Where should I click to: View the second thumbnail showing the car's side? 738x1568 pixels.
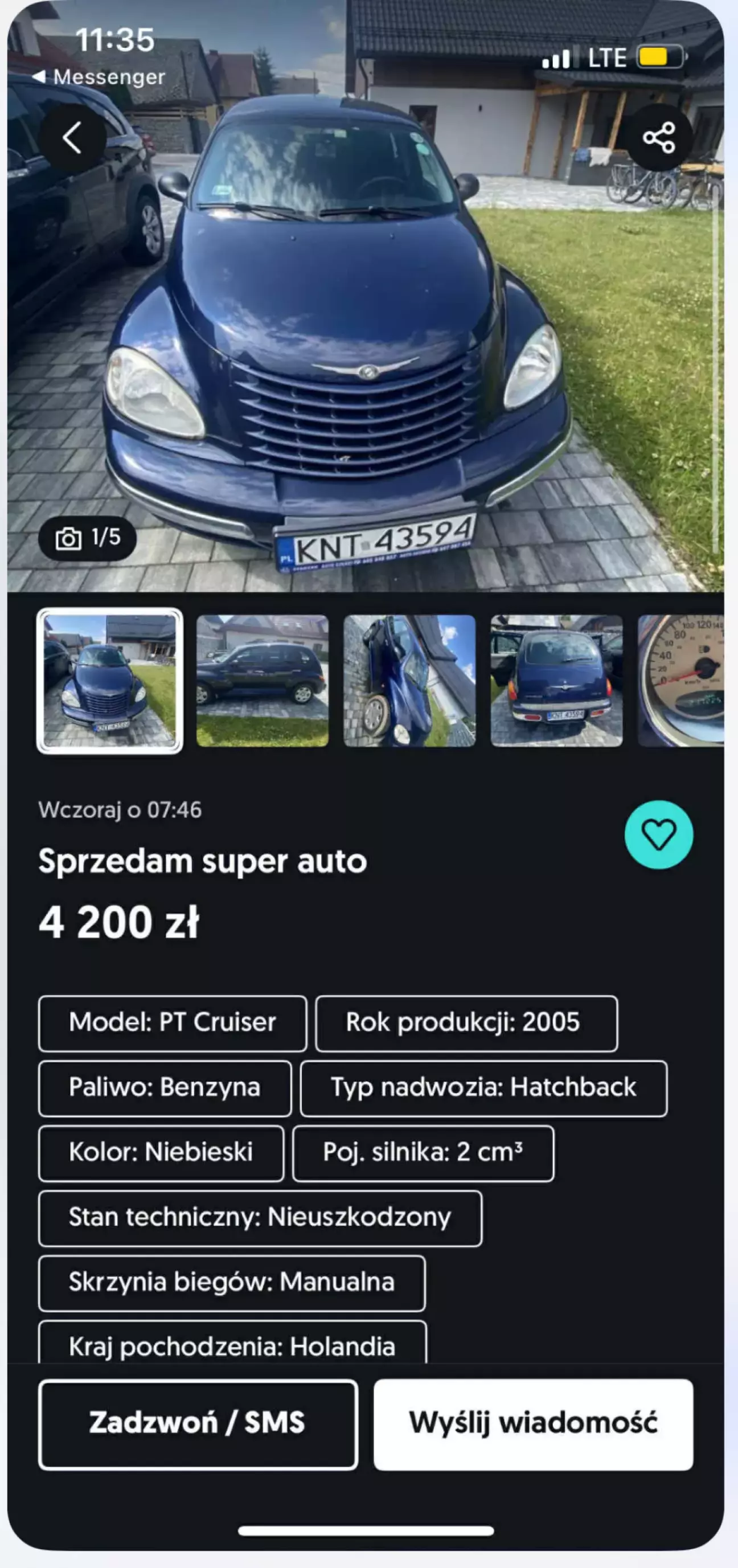[262, 681]
